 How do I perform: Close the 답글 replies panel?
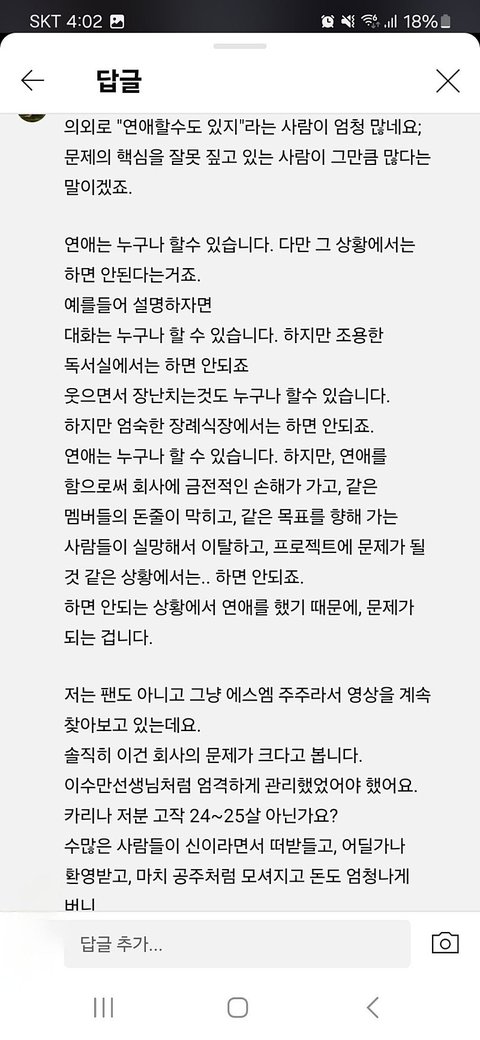coord(448,80)
